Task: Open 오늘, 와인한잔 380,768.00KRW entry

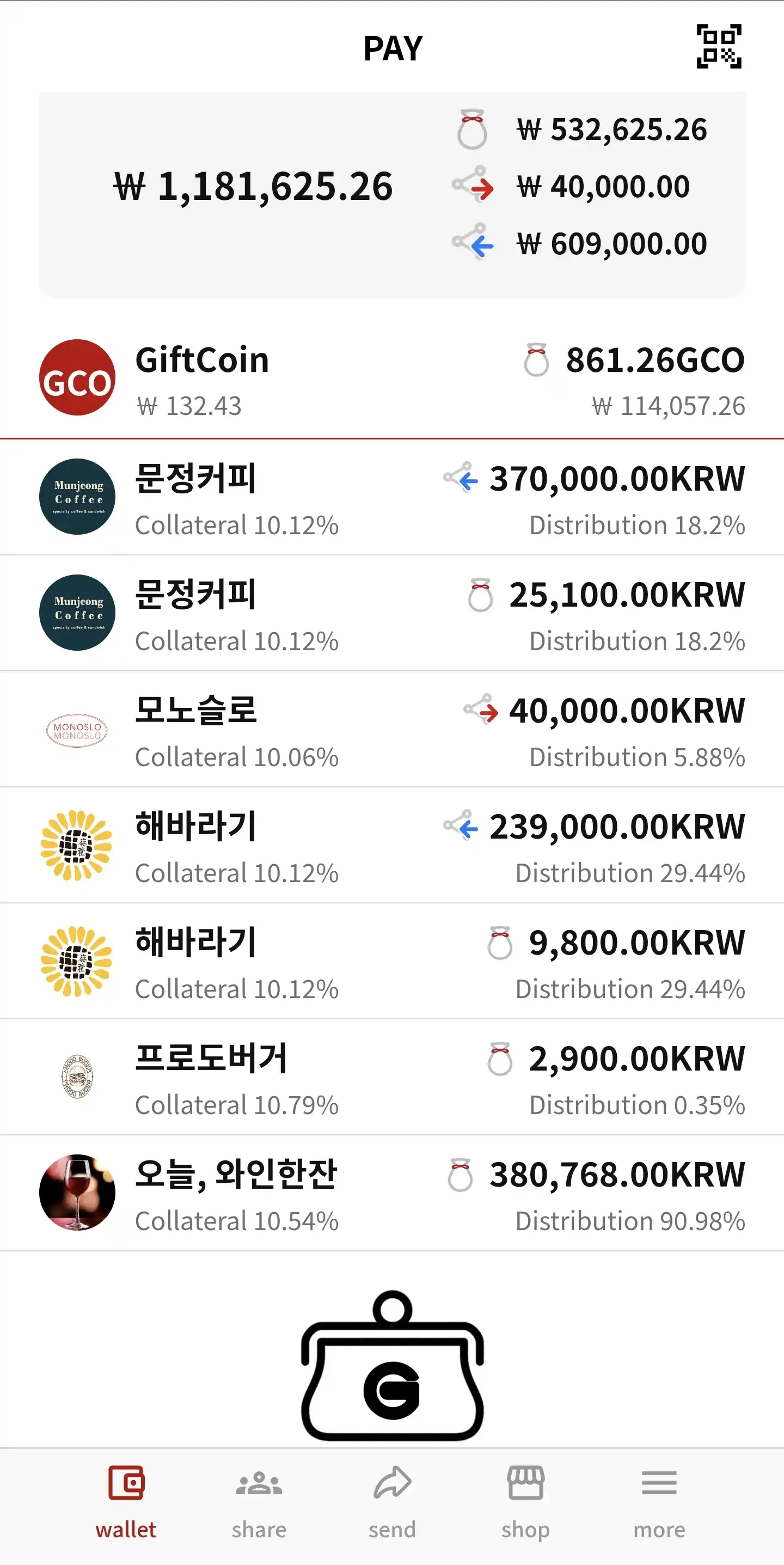Action: pyautogui.click(x=391, y=1194)
